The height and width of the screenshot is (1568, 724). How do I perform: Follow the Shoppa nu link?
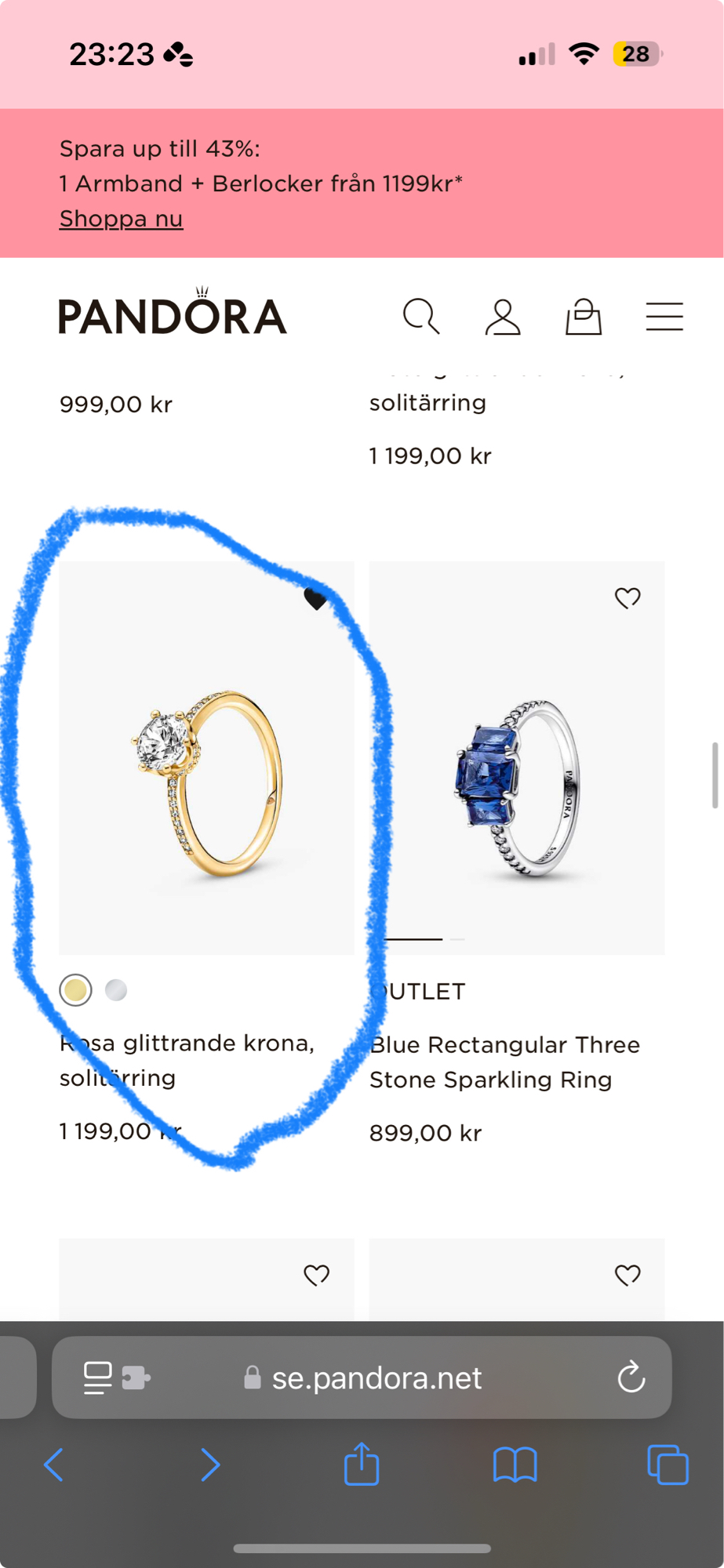(x=121, y=219)
